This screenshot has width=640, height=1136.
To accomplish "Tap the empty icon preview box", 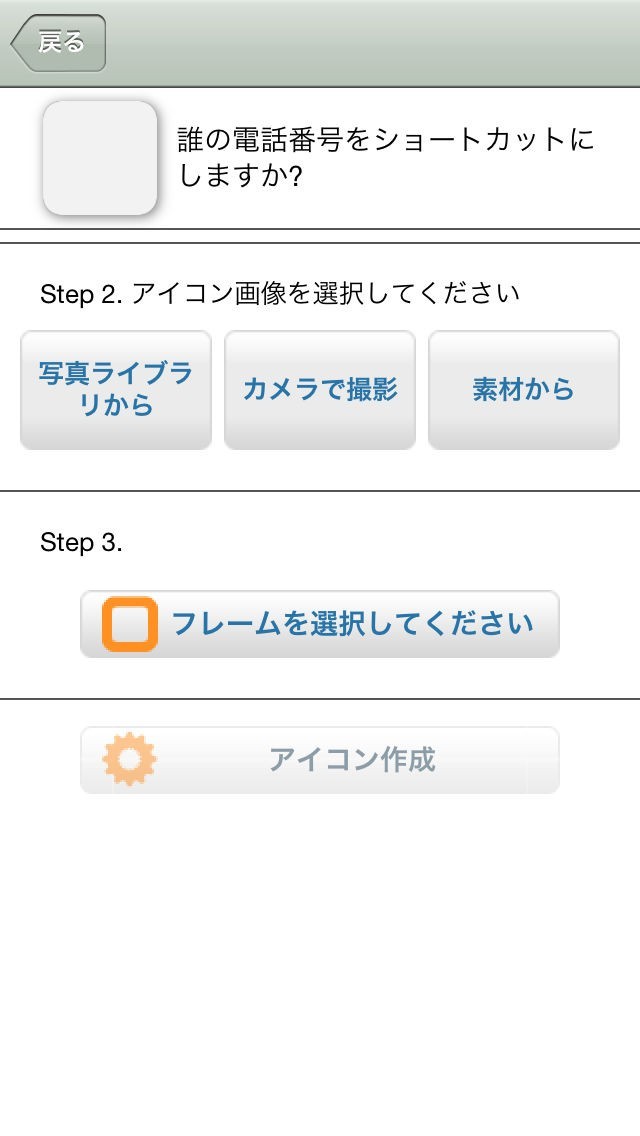I will (x=100, y=158).
